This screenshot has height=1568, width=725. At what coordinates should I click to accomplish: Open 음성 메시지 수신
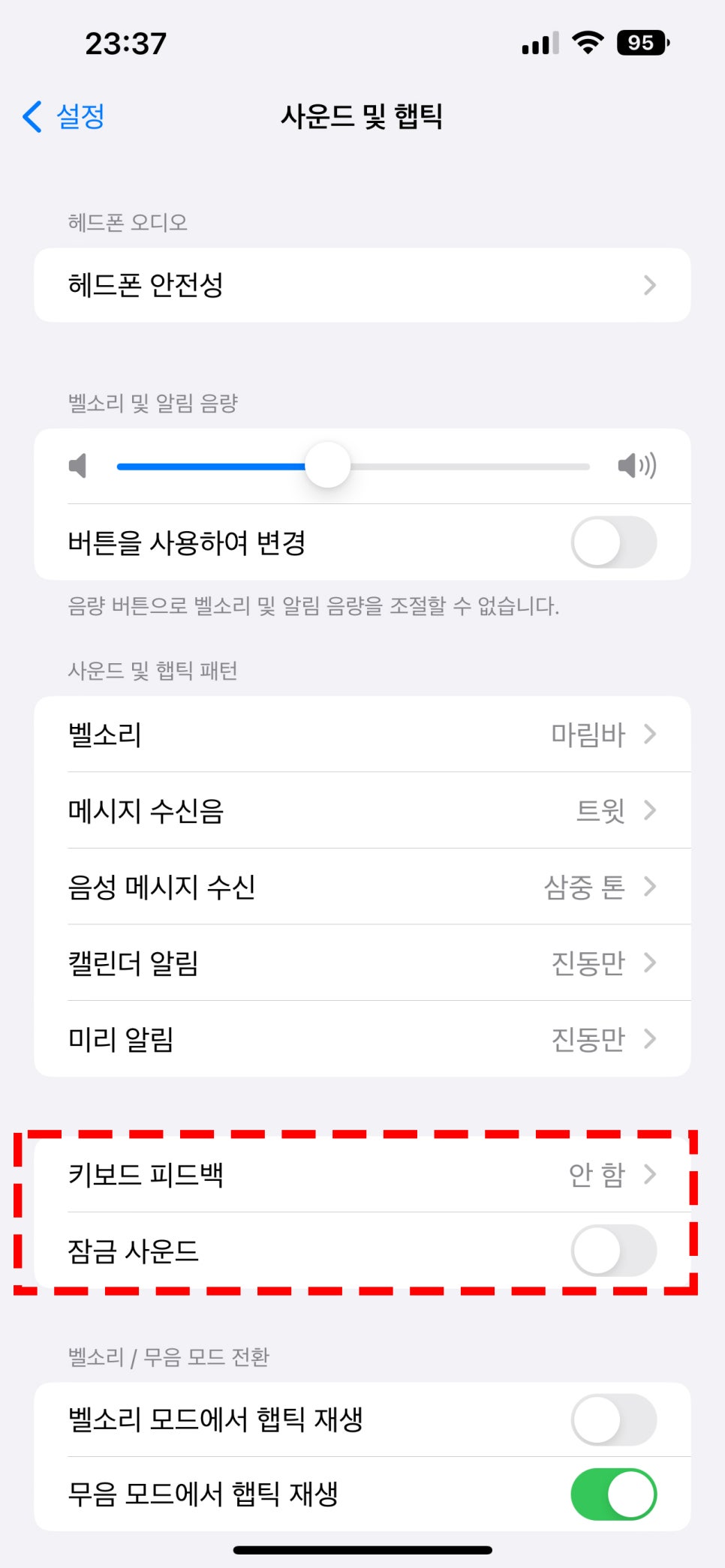(362, 887)
